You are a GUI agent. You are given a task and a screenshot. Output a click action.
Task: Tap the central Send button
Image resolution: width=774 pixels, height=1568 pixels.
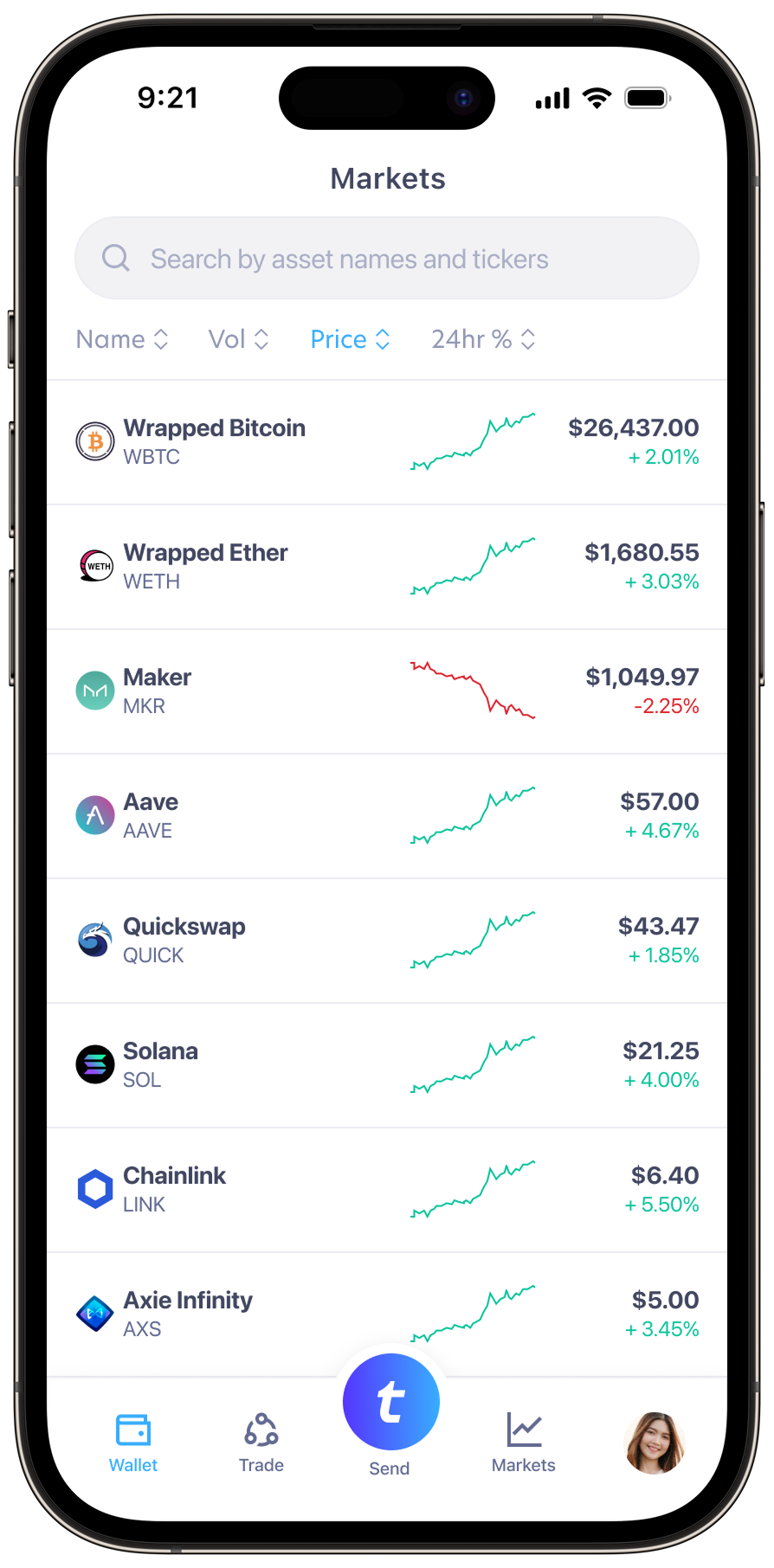[390, 1403]
